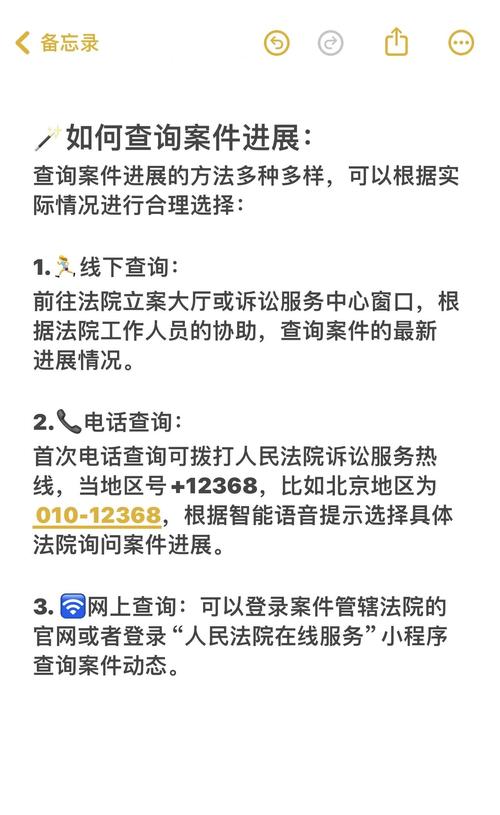
Task: Go back to 备忘录 list
Action: pyautogui.click(x=57, y=43)
